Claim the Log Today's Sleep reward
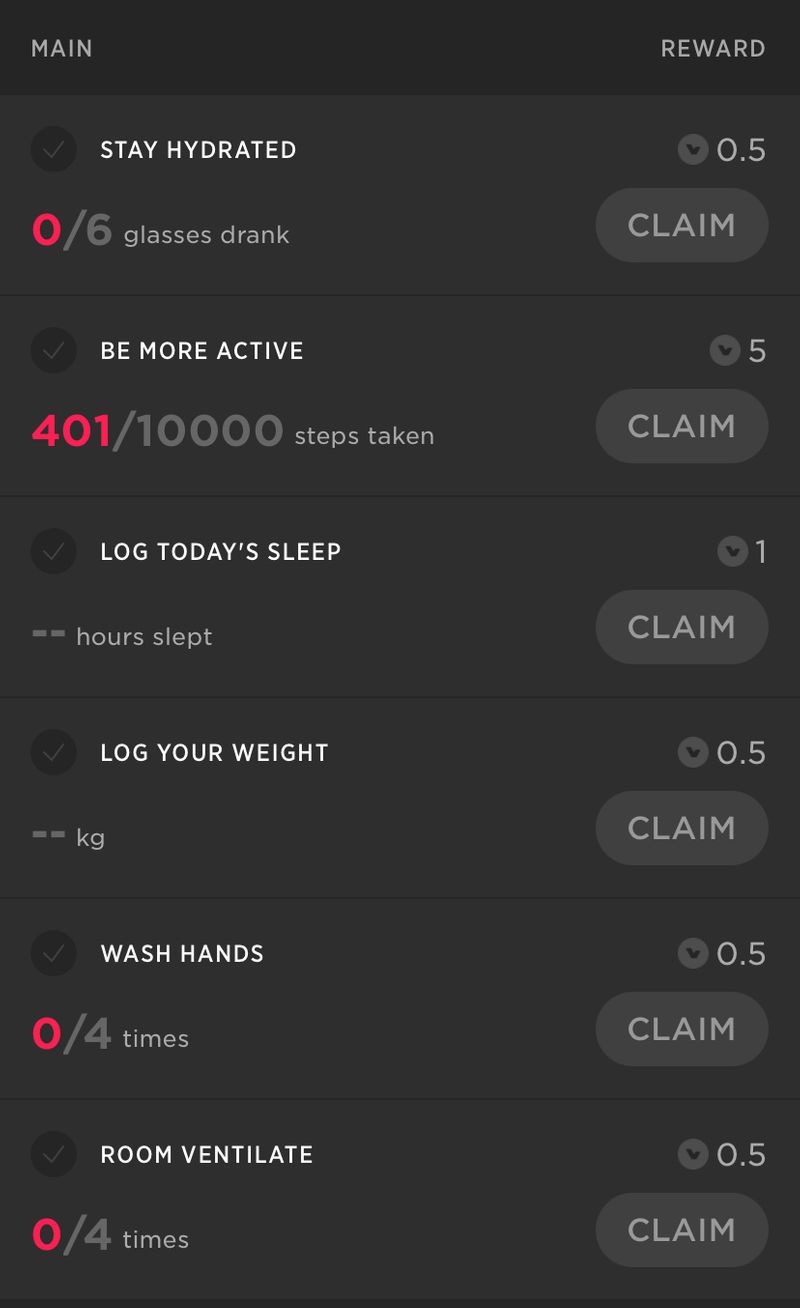The height and width of the screenshot is (1308, 800). 681,627
